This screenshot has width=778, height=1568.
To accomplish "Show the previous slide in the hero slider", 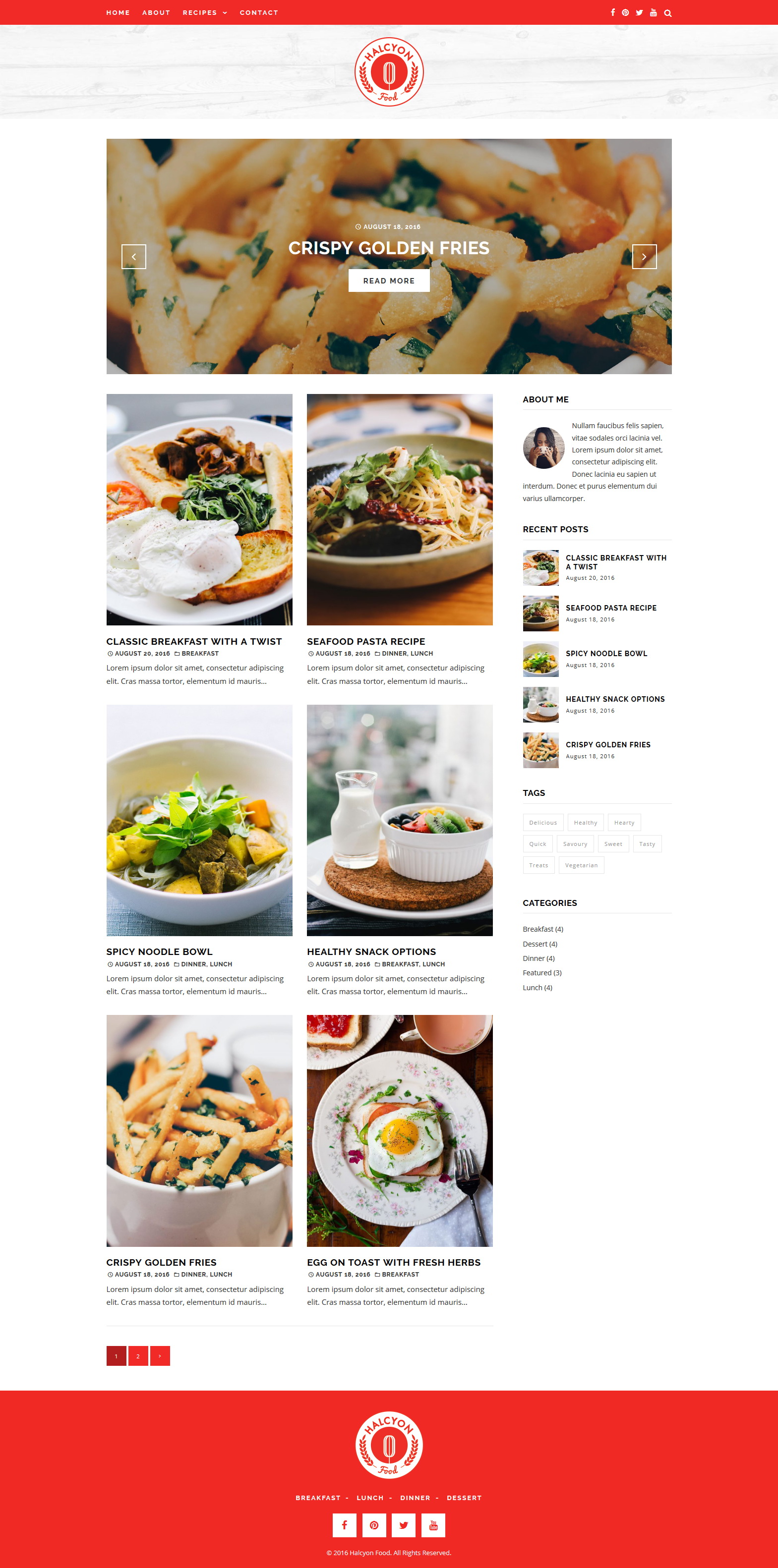I will tap(133, 256).
